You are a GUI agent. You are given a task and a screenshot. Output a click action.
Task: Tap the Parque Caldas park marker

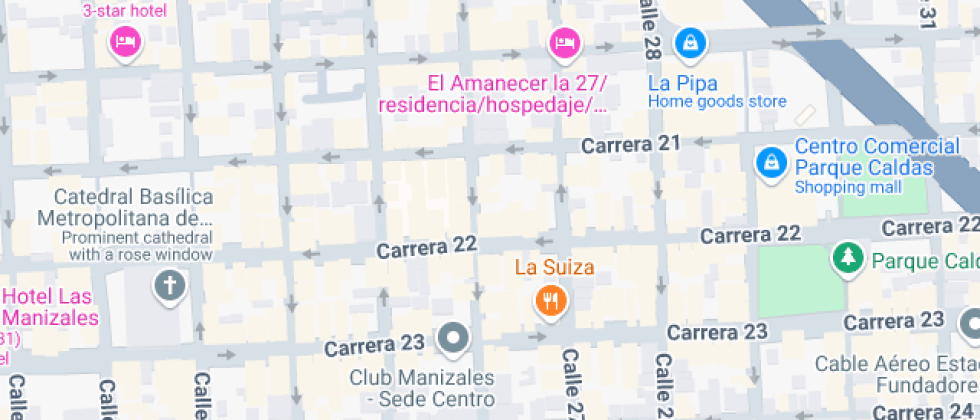tap(847, 259)
